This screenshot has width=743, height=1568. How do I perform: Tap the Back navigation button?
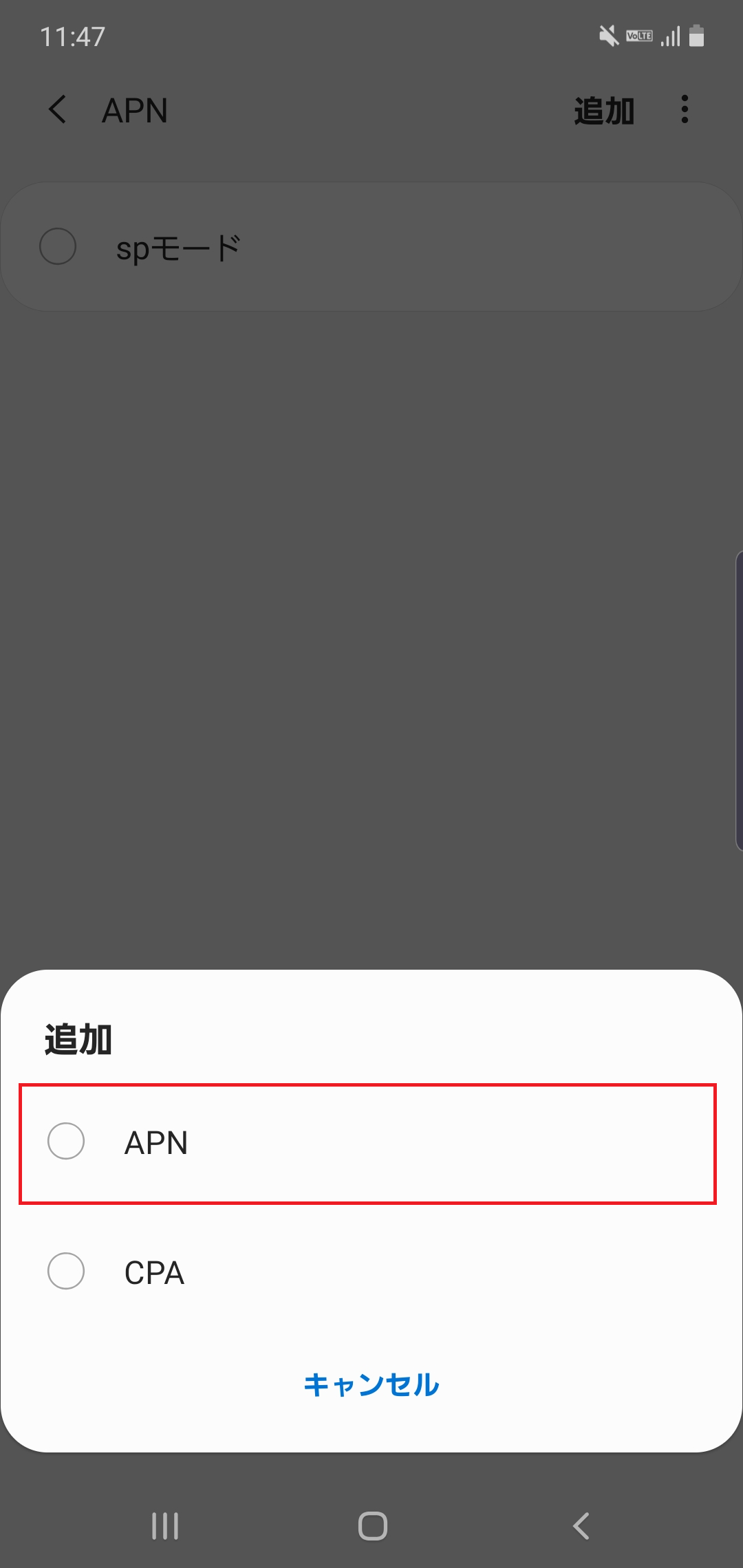tap(580, 1525)
